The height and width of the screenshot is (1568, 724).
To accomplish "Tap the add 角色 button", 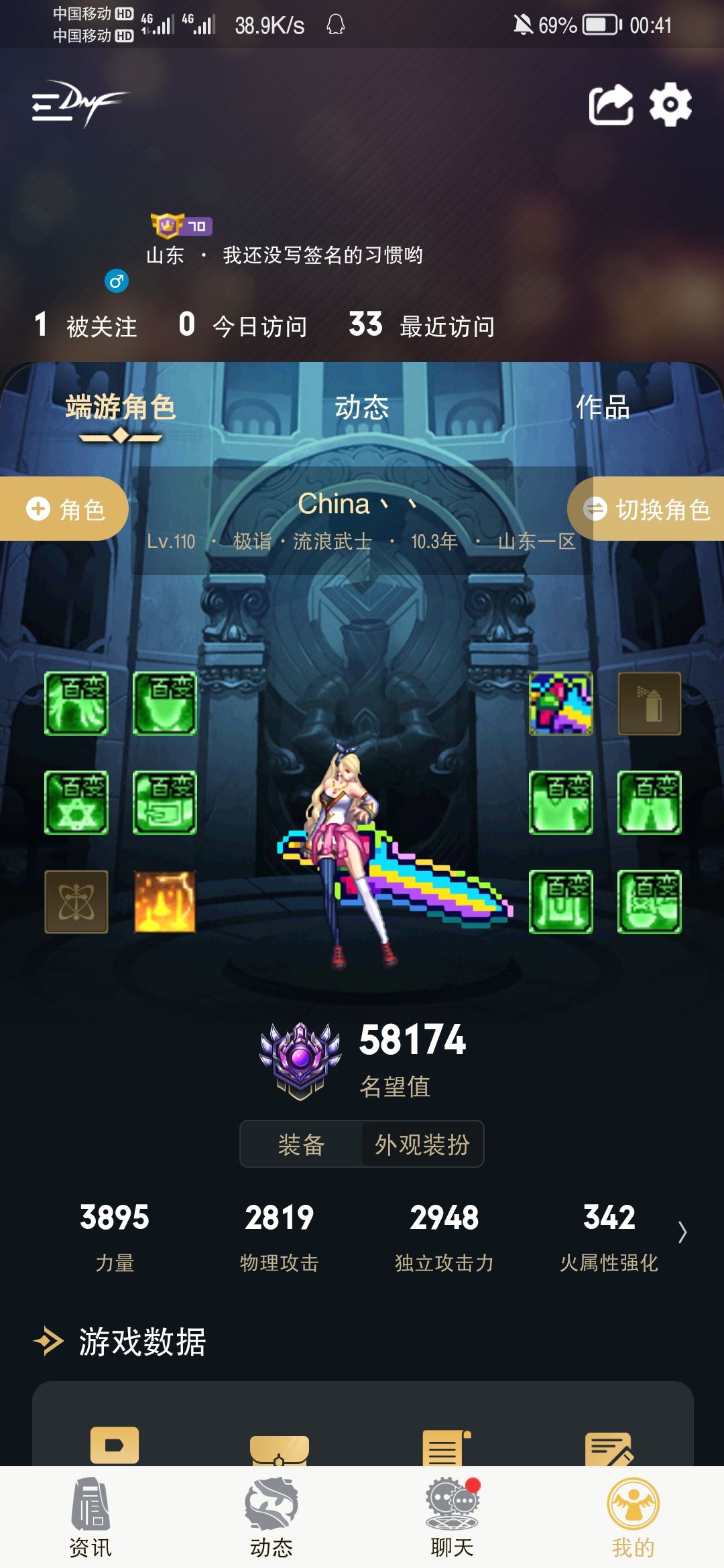I will click(65, 509).
